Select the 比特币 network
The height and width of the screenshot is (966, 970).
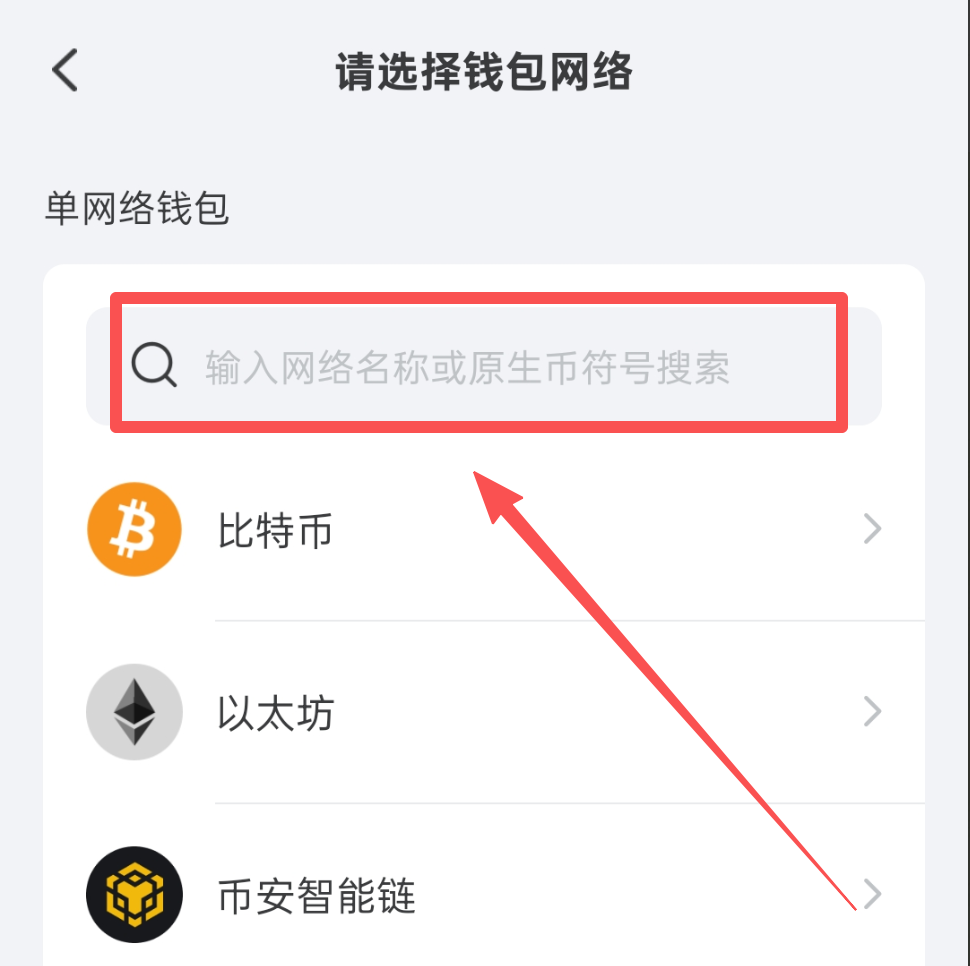(480, 529)
